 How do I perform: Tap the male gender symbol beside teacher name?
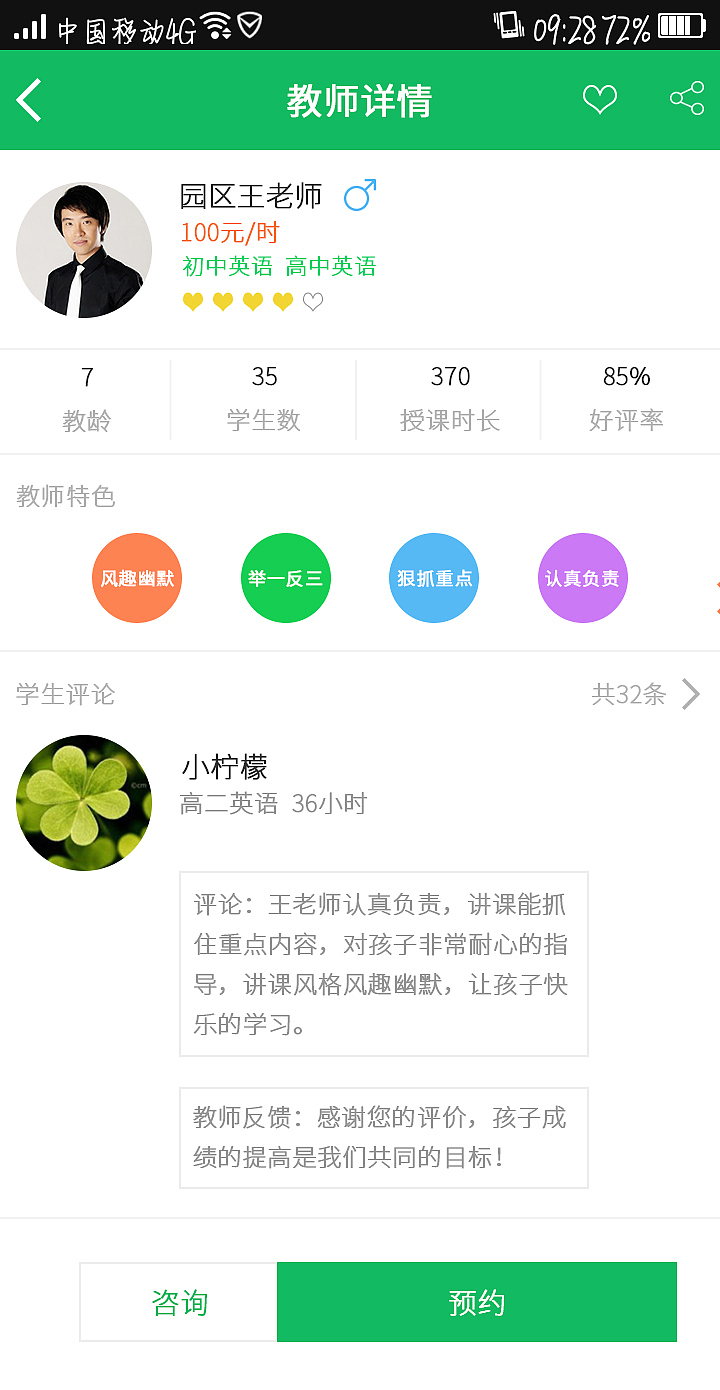tap(358, 194)
